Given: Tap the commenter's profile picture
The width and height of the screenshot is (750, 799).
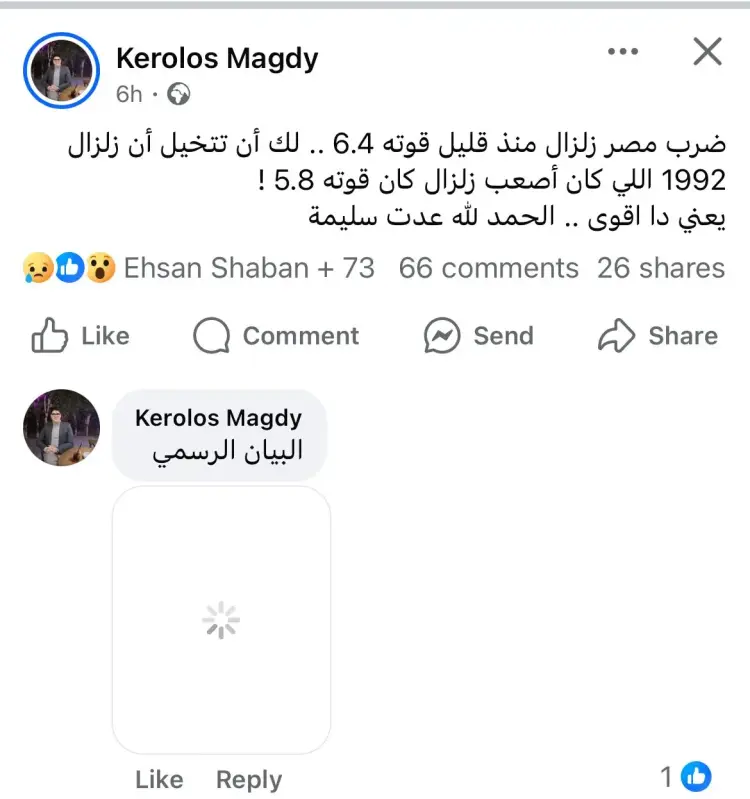Looking at the screenshot, I should click(62, 427).
